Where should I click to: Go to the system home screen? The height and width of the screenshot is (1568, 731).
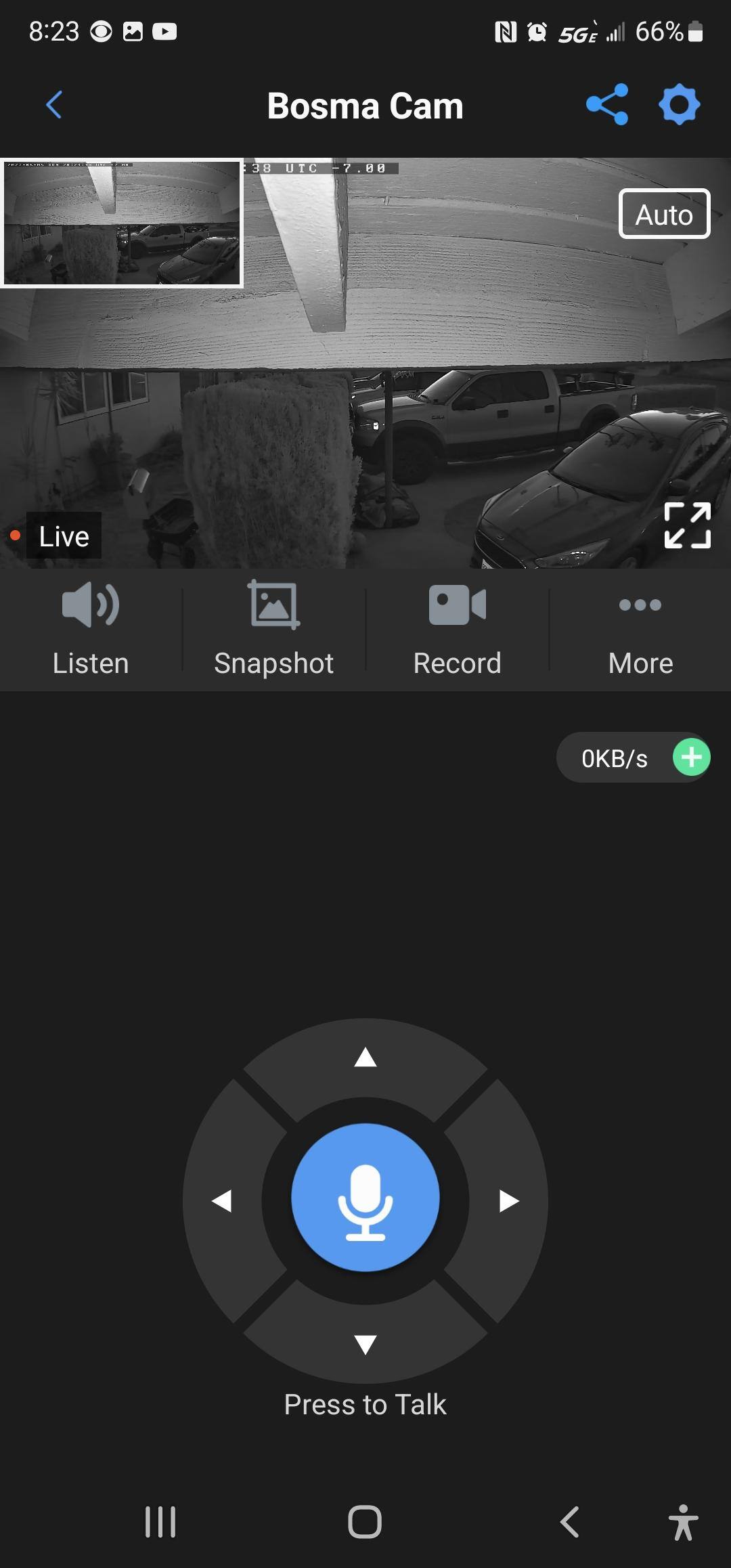[x=365, y=1522]
